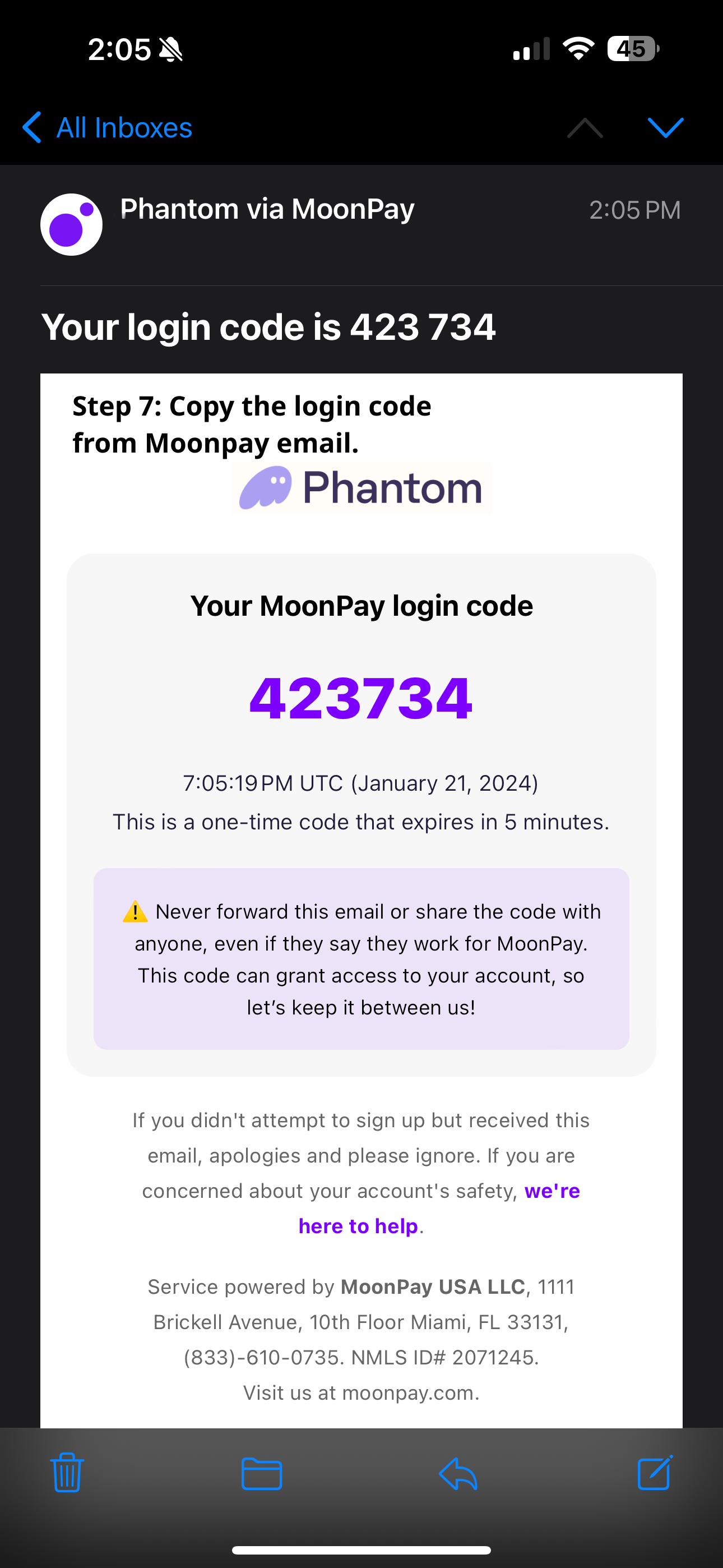
Task: Go back to All Inboxes
Action: [108, 128]
